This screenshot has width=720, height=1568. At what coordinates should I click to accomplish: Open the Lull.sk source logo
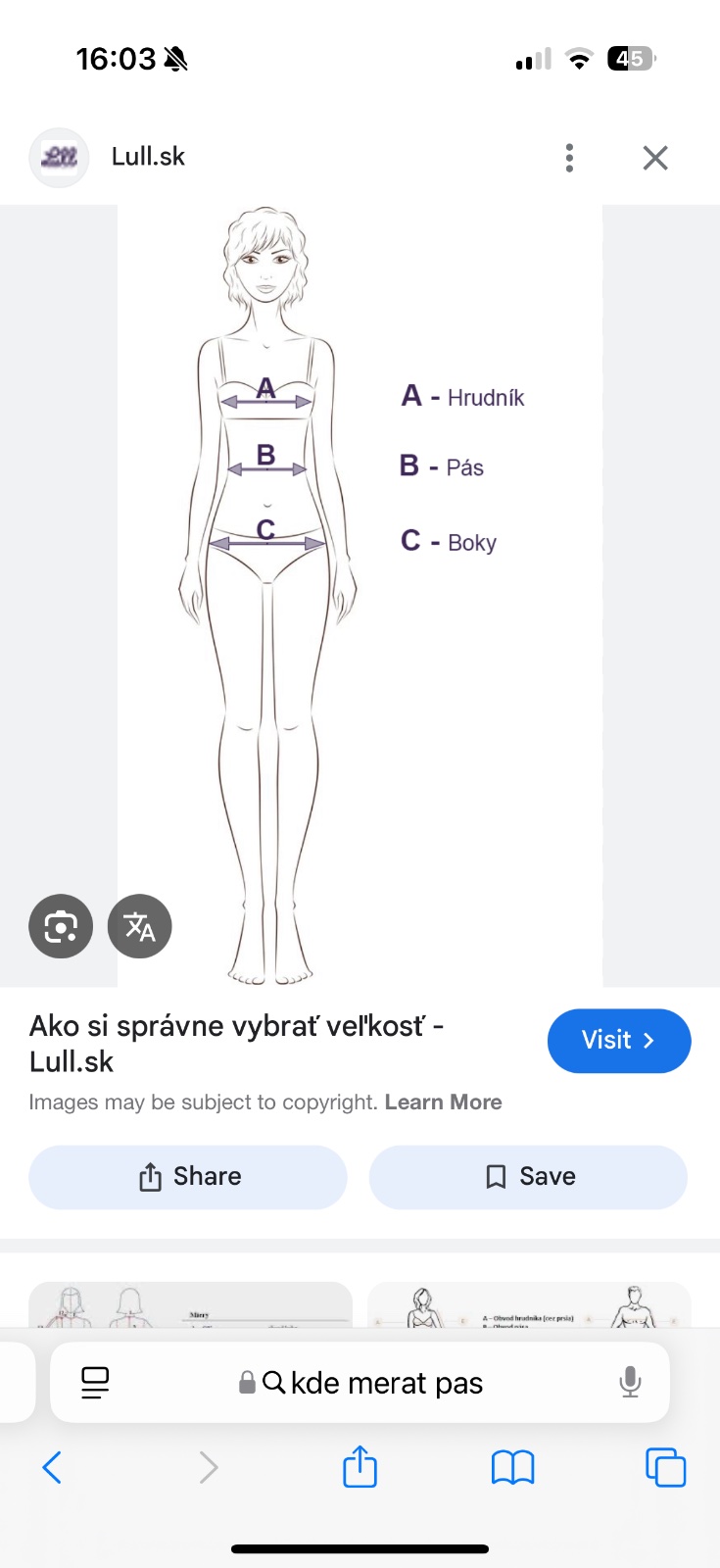(x=59, y=158)
